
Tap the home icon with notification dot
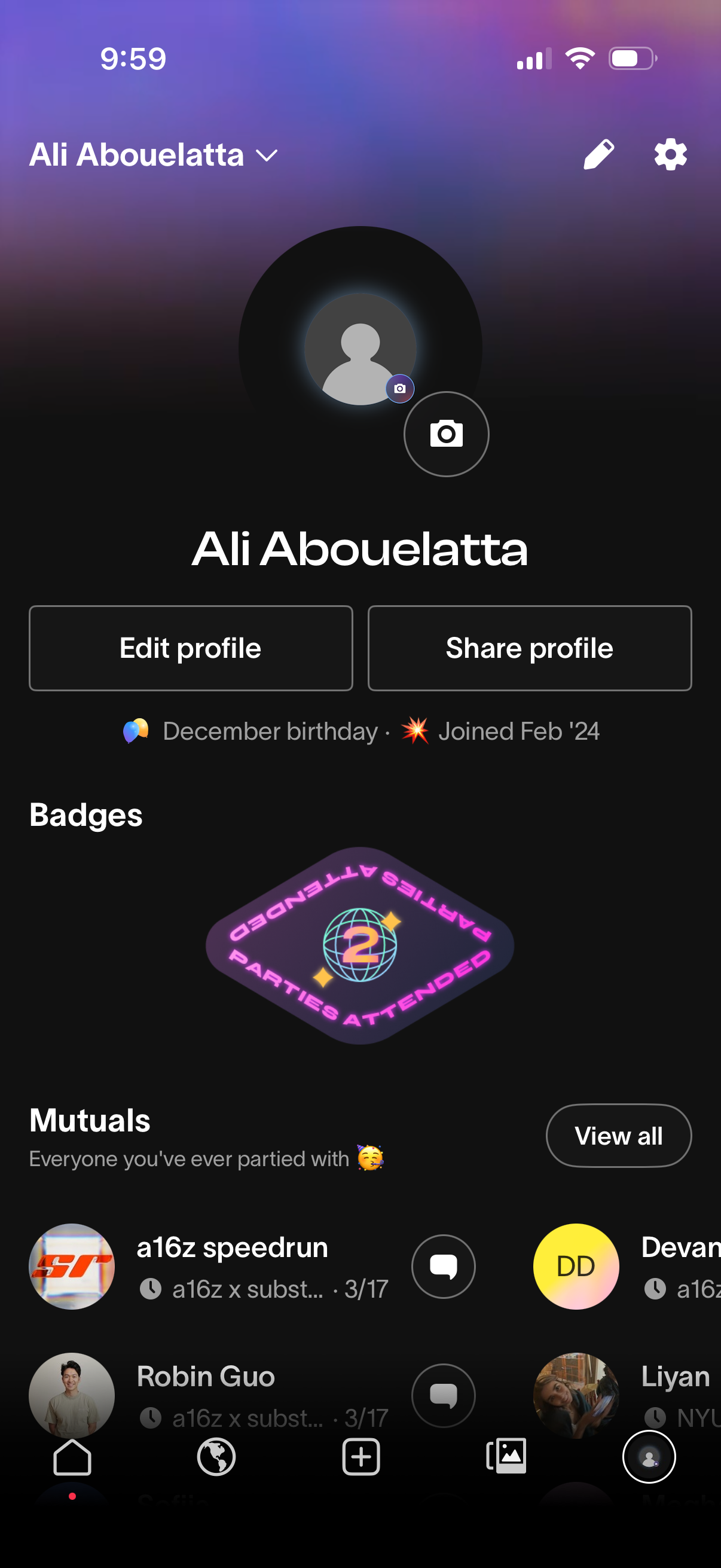click(x=72, y=1458)
